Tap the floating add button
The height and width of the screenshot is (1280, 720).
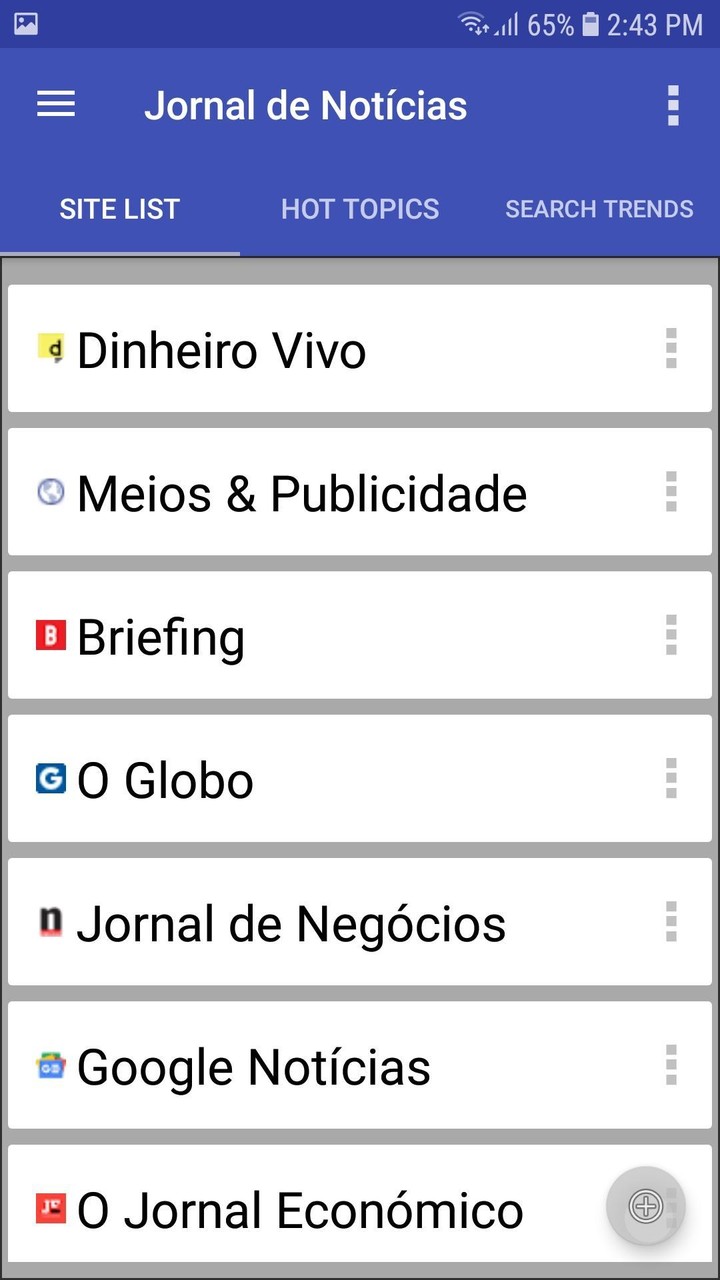click(646, 1206)
